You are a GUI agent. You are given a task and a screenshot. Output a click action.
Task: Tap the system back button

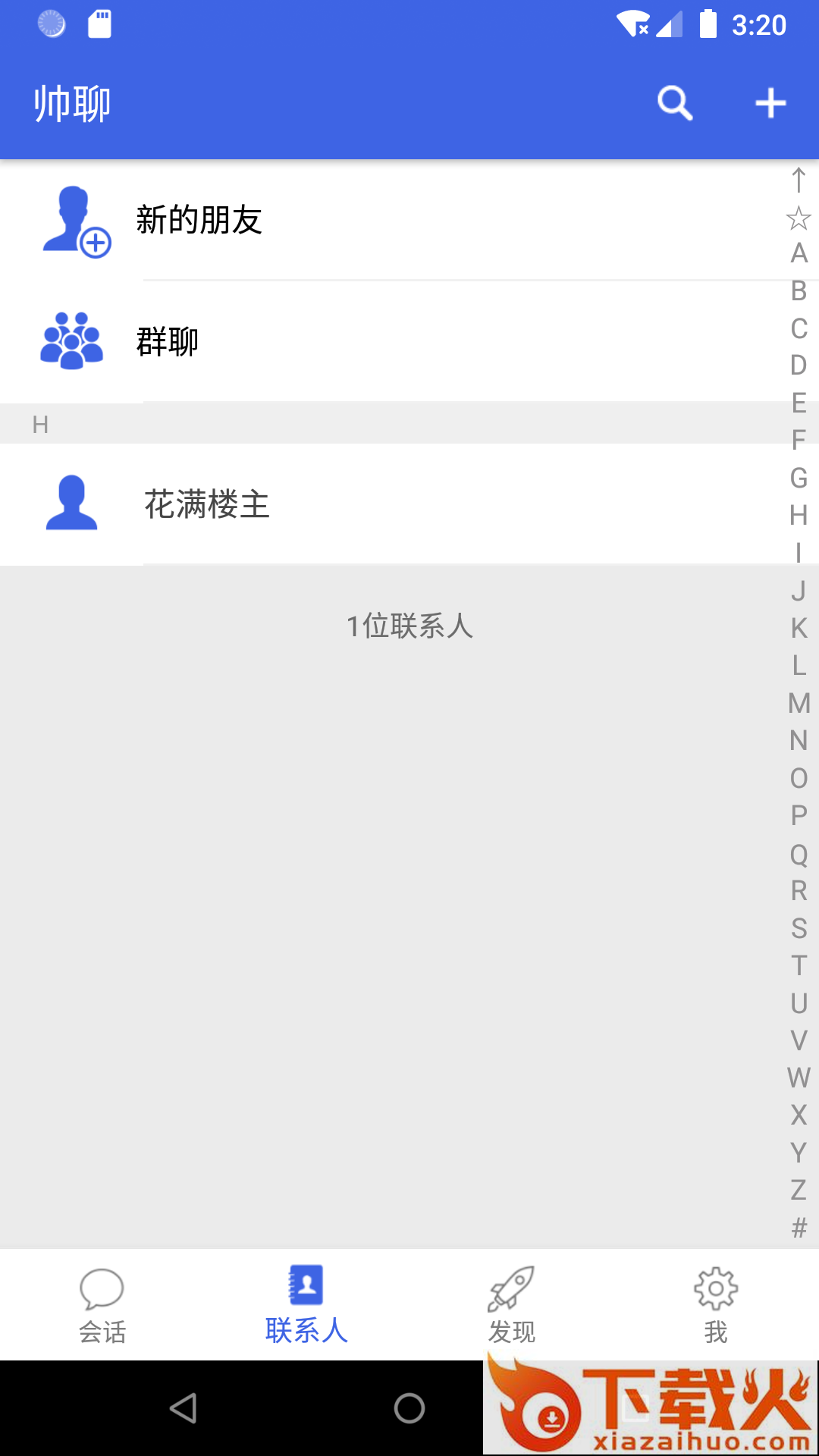184,1408
